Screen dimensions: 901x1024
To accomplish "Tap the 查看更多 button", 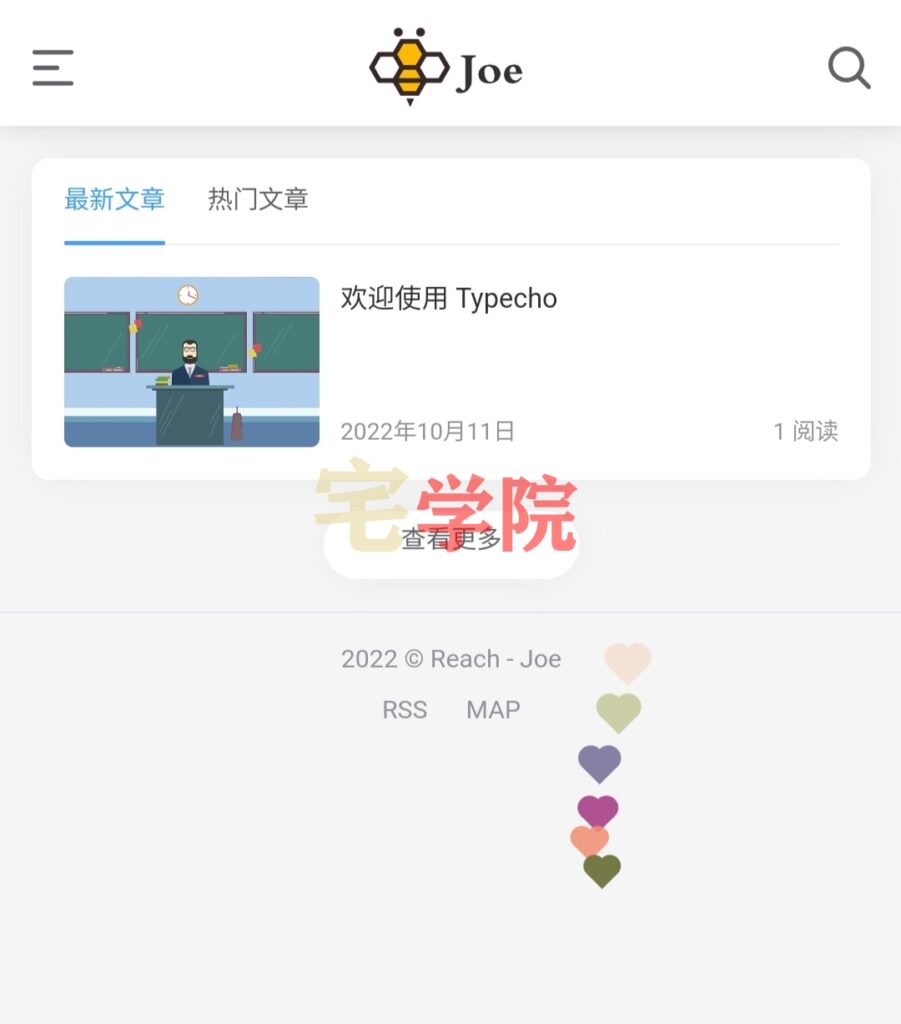I will coord(451,541).
